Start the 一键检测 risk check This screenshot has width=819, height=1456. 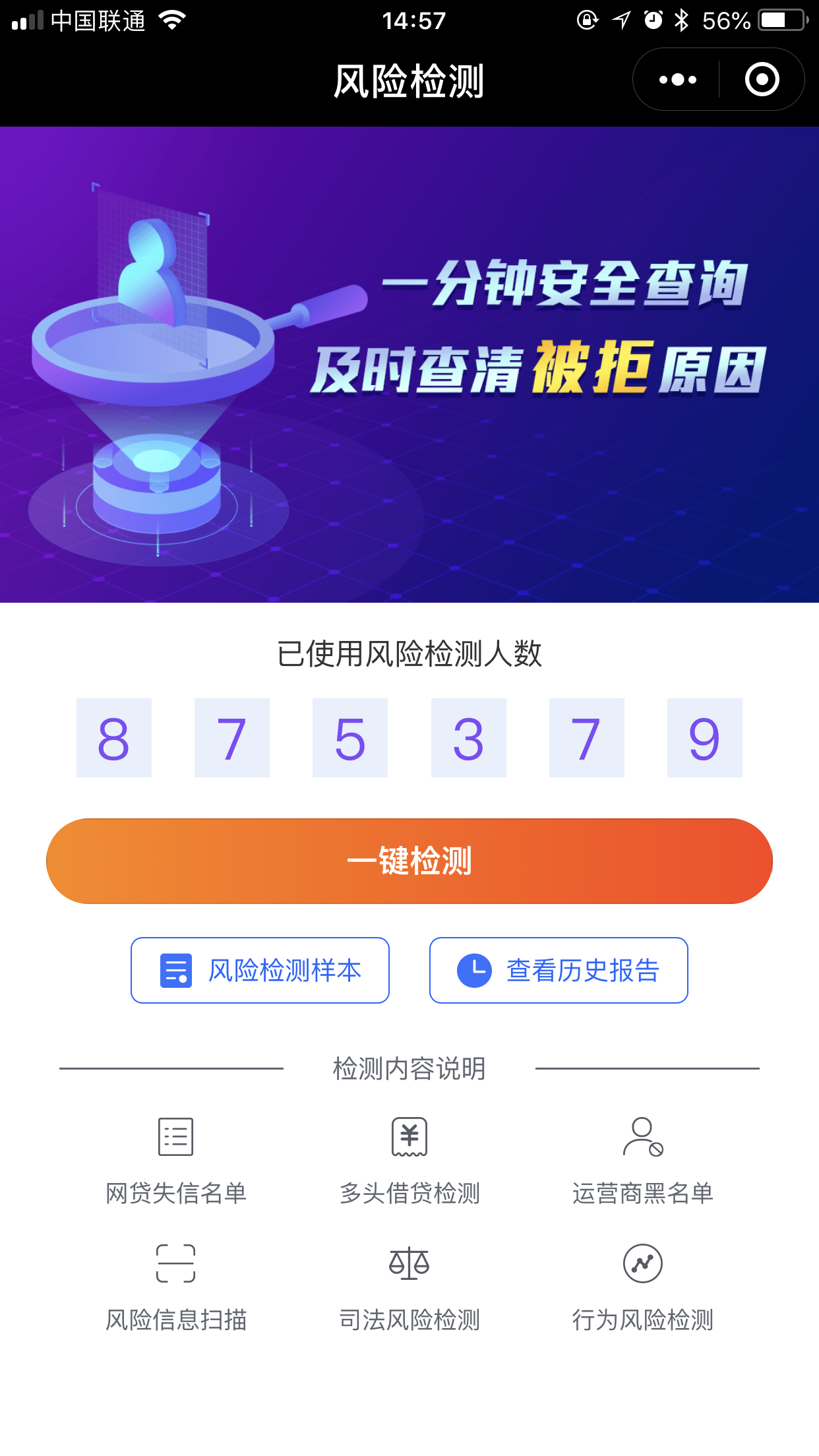(409, 861)
